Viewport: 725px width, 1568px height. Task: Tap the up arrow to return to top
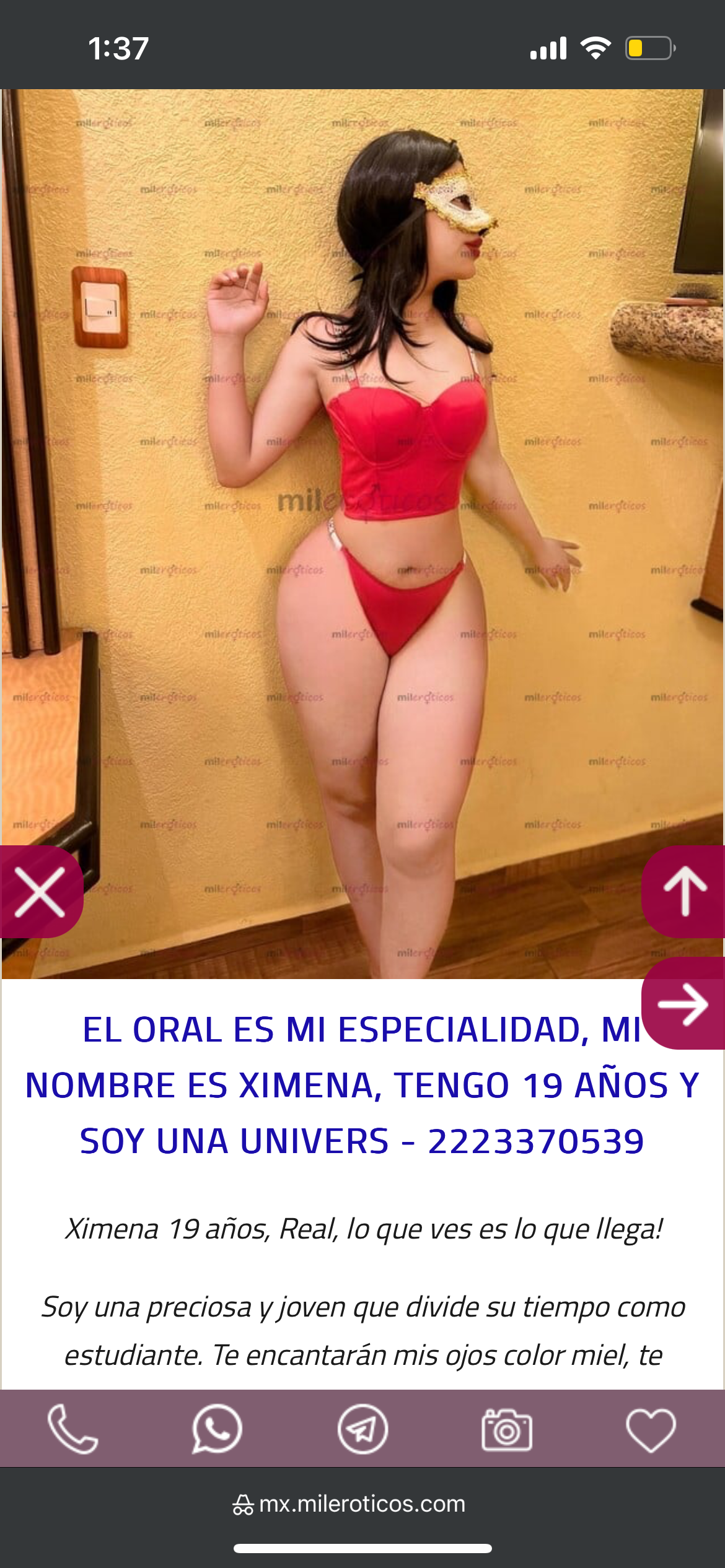684,892
